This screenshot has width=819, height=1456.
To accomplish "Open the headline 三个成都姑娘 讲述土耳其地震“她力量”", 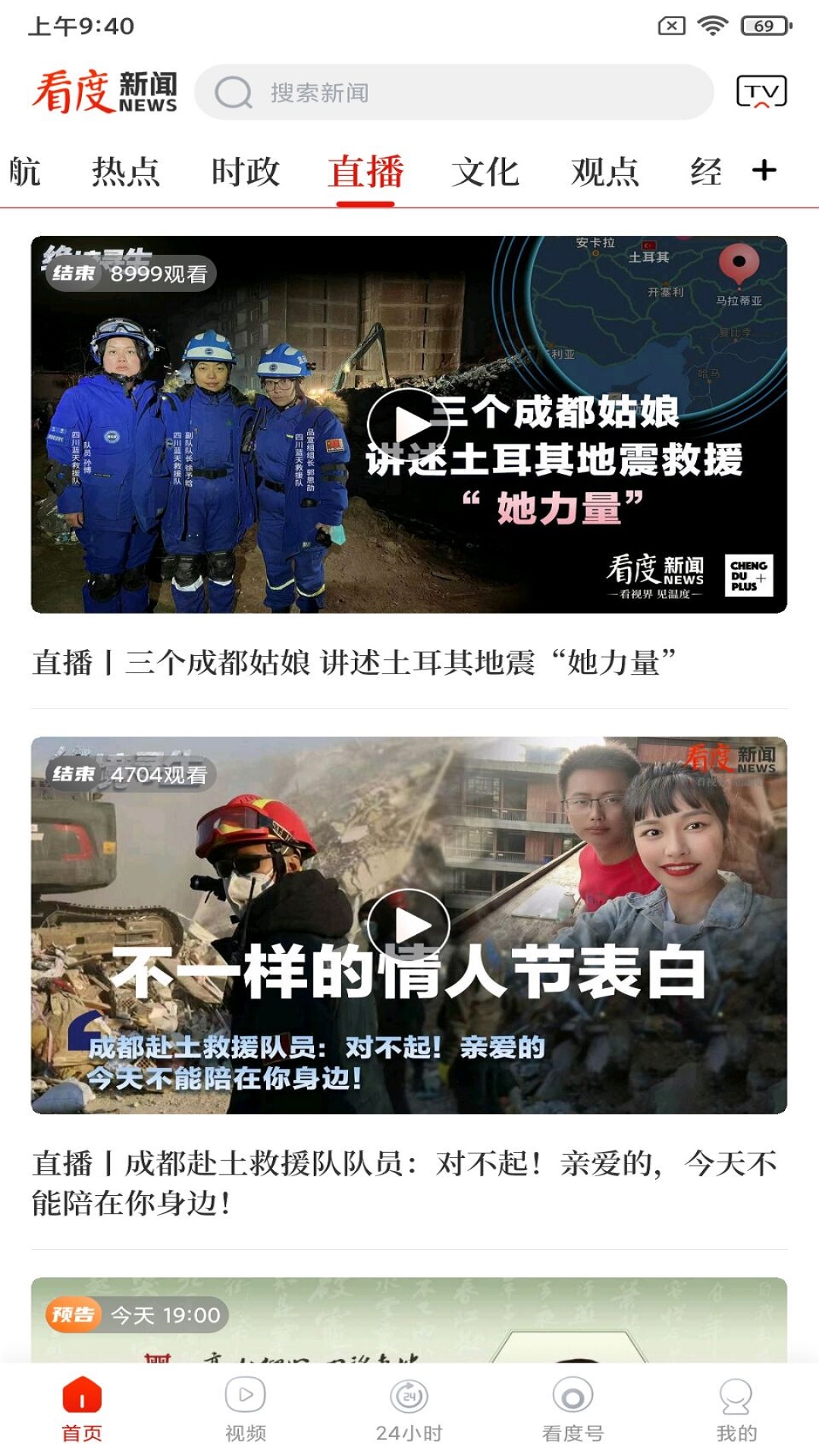I will pyautogui.click(x=353, y=662).
